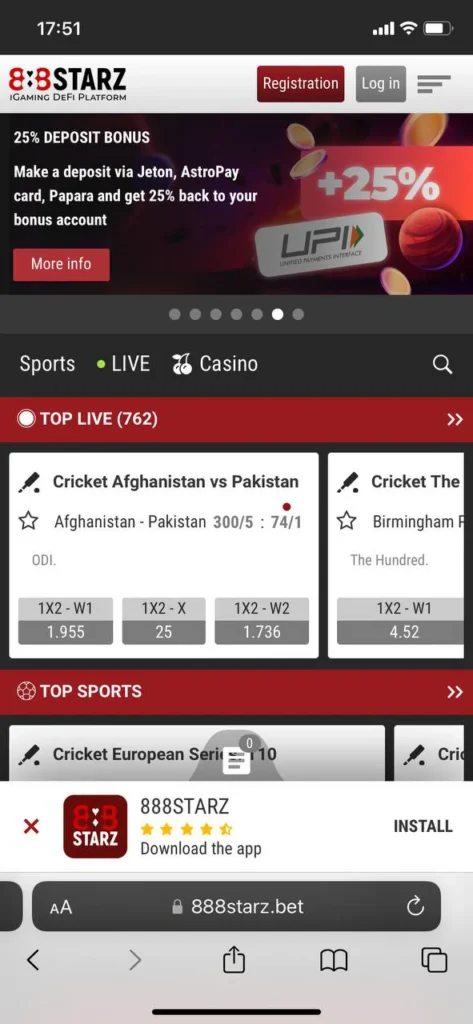Install the 888STARZ app

pyautogui.click(x=423, y=826)
